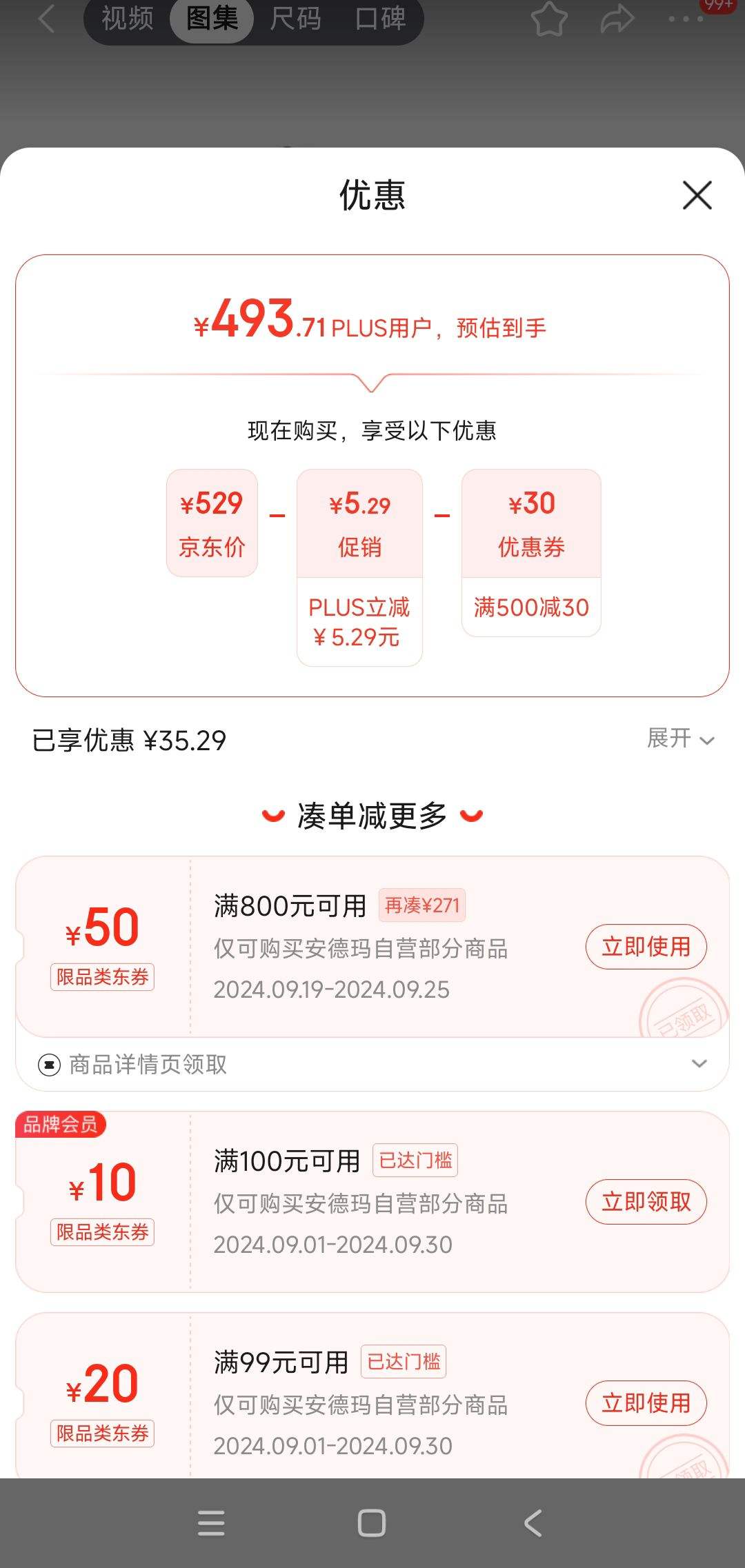Go back using the top-left arrow
The image size is (745, 1568).
46,19
